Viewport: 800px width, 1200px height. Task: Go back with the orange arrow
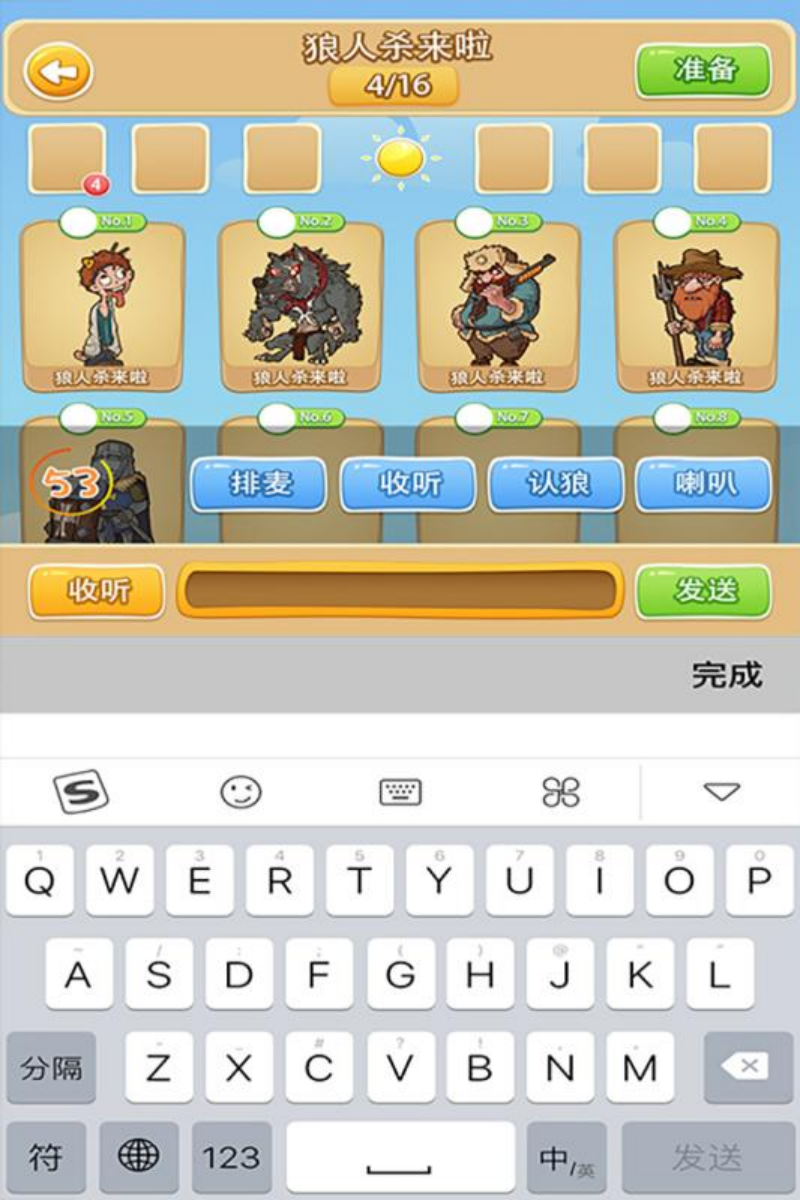tap(58, 71)
